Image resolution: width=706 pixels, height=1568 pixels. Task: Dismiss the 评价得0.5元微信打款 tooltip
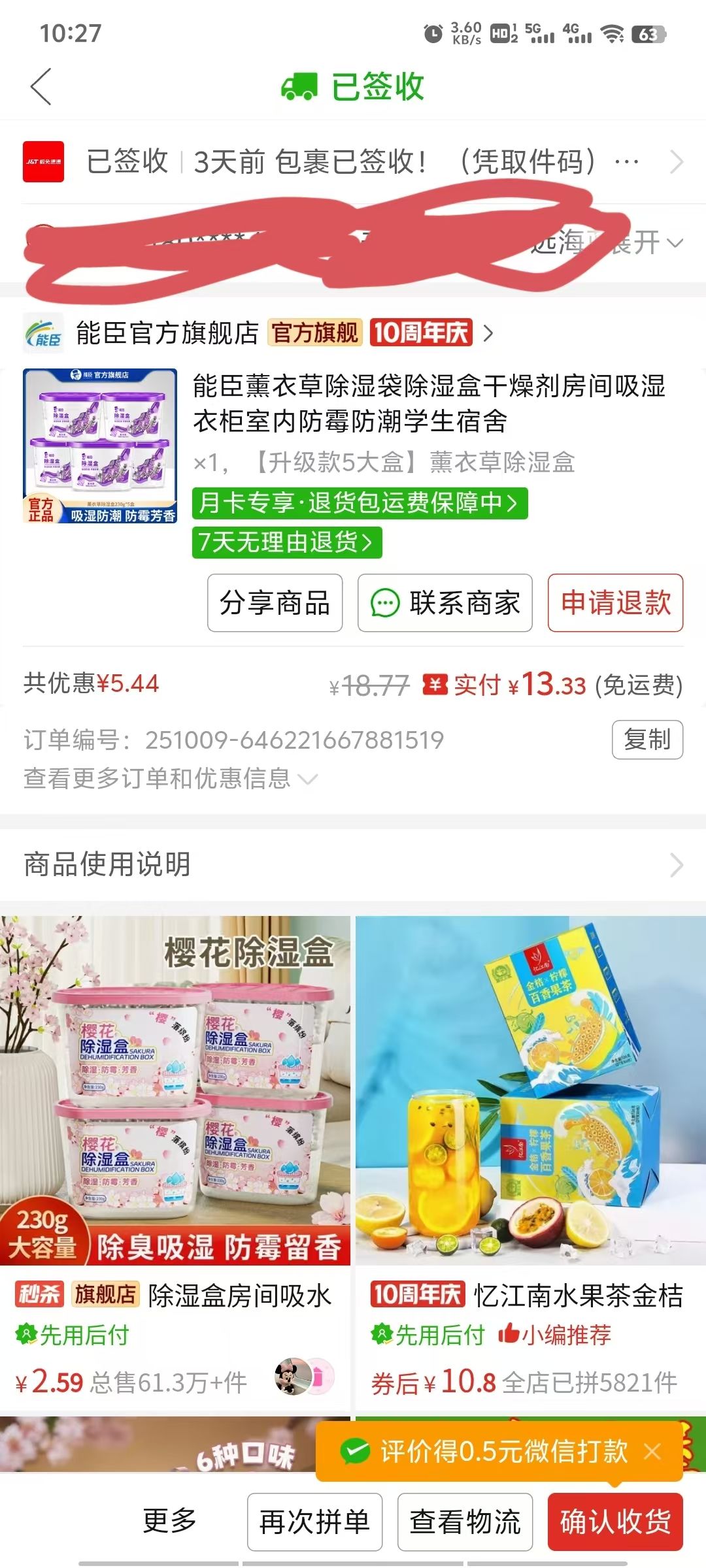pos(652,1452)
